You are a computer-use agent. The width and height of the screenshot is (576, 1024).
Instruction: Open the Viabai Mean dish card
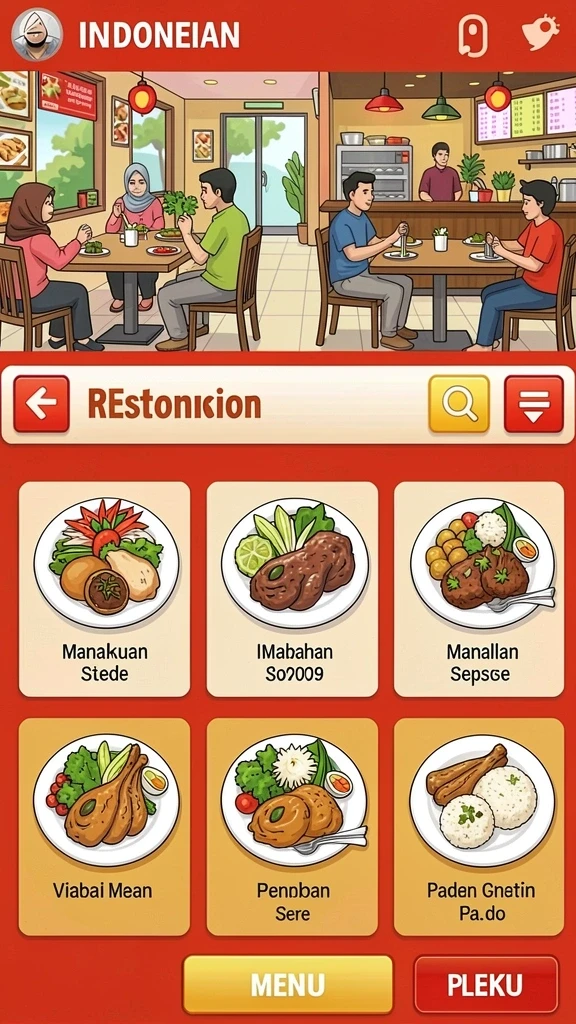104,827
